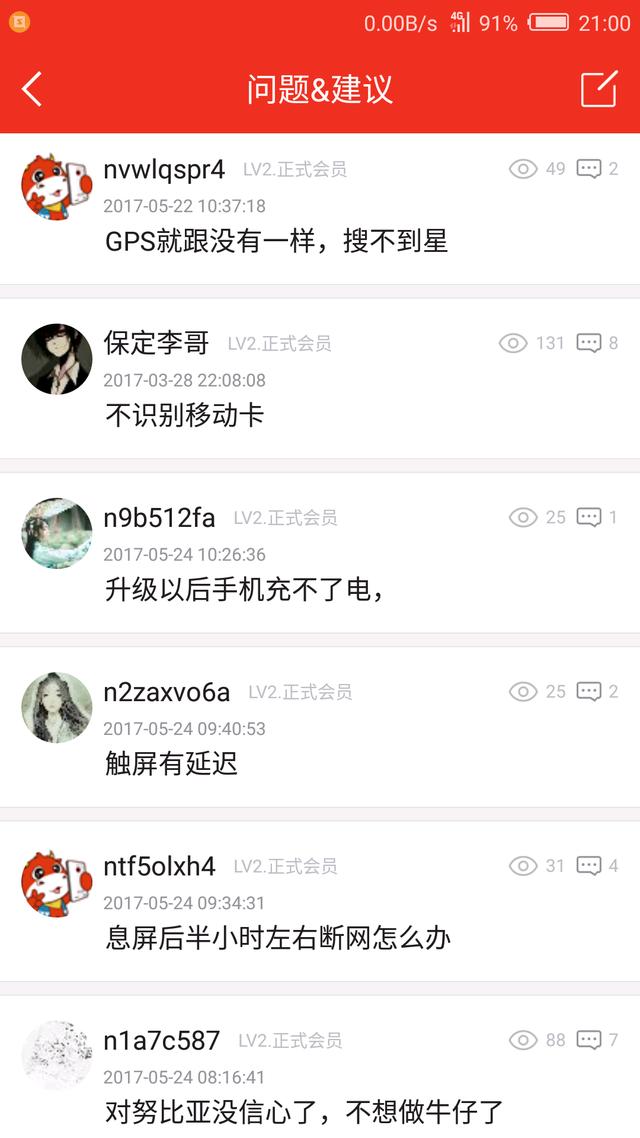This screenshot has width=640, height=1138.
Task: View ntf5olxh4's profile avatar
Action: point(57,881)
